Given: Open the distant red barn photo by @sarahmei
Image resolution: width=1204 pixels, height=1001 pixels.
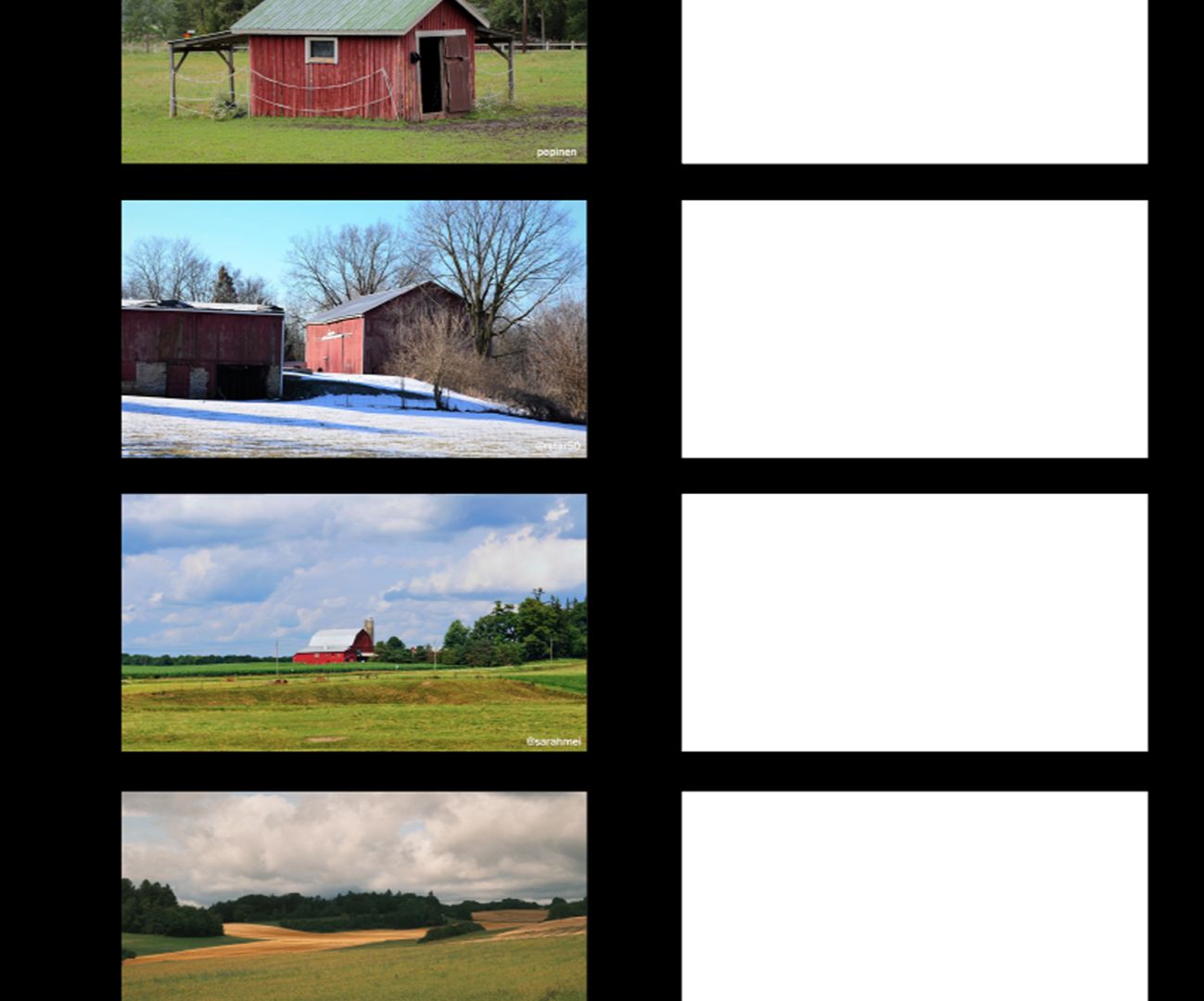Looking at the screenshot, I should [353, 622].
